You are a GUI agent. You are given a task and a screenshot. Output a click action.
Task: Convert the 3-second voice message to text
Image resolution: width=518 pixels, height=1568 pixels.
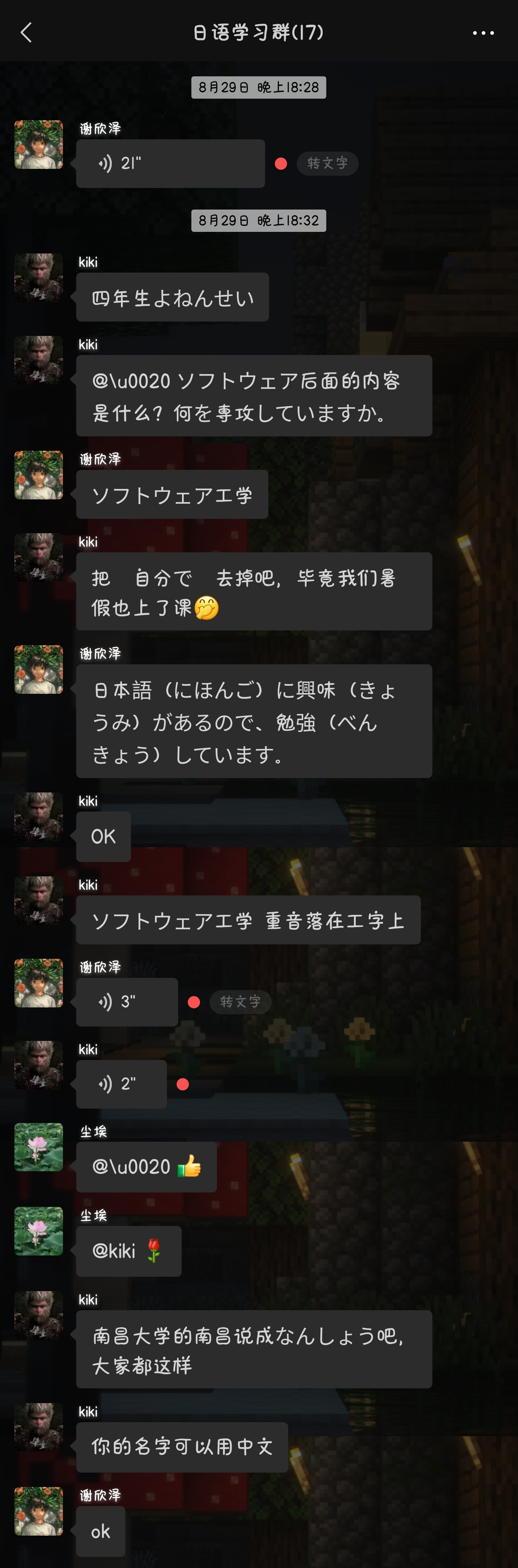point(240,1002)
